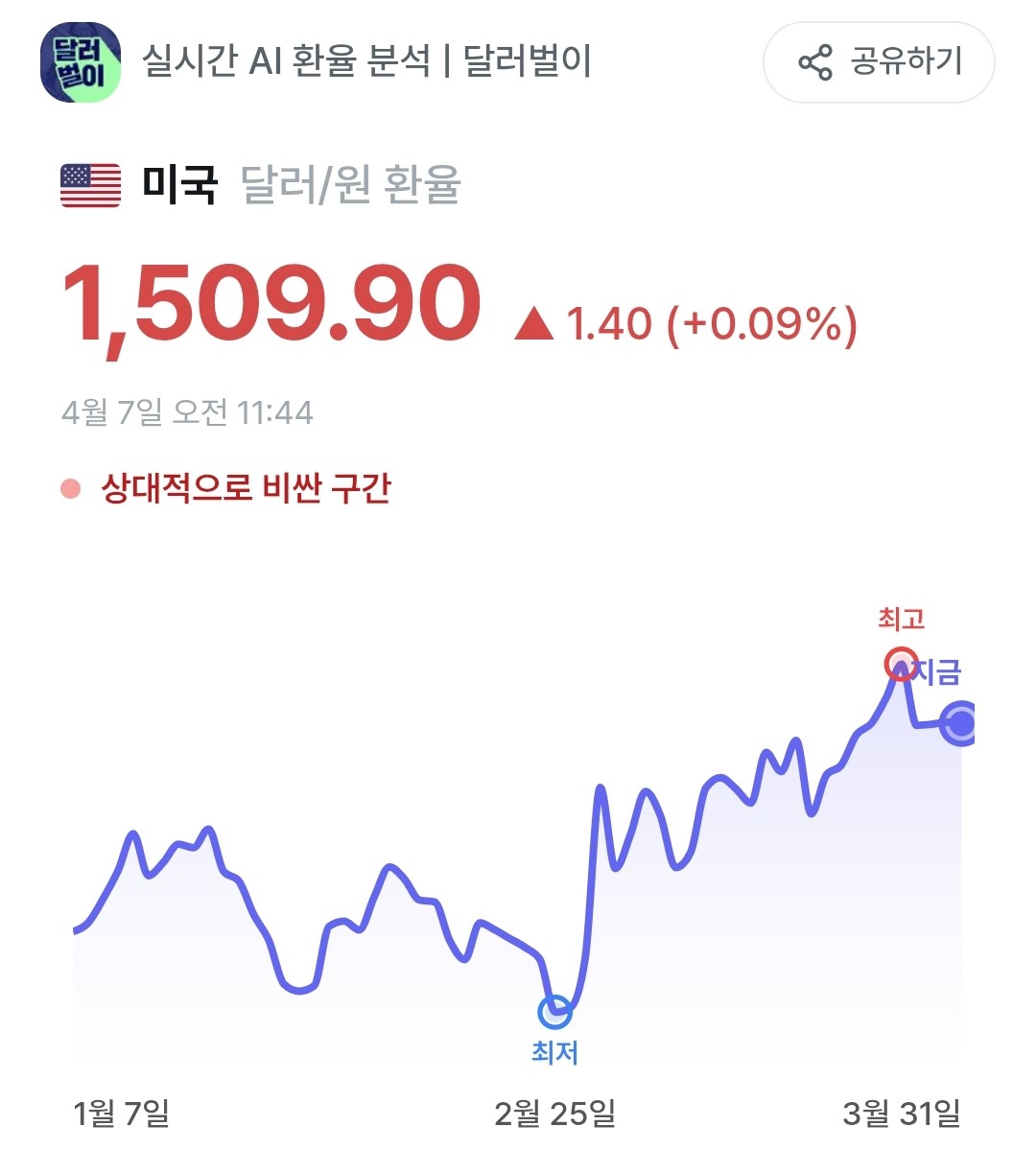
Task: Tap the red 최고 peak marker circle
Action: click(900, 665)
